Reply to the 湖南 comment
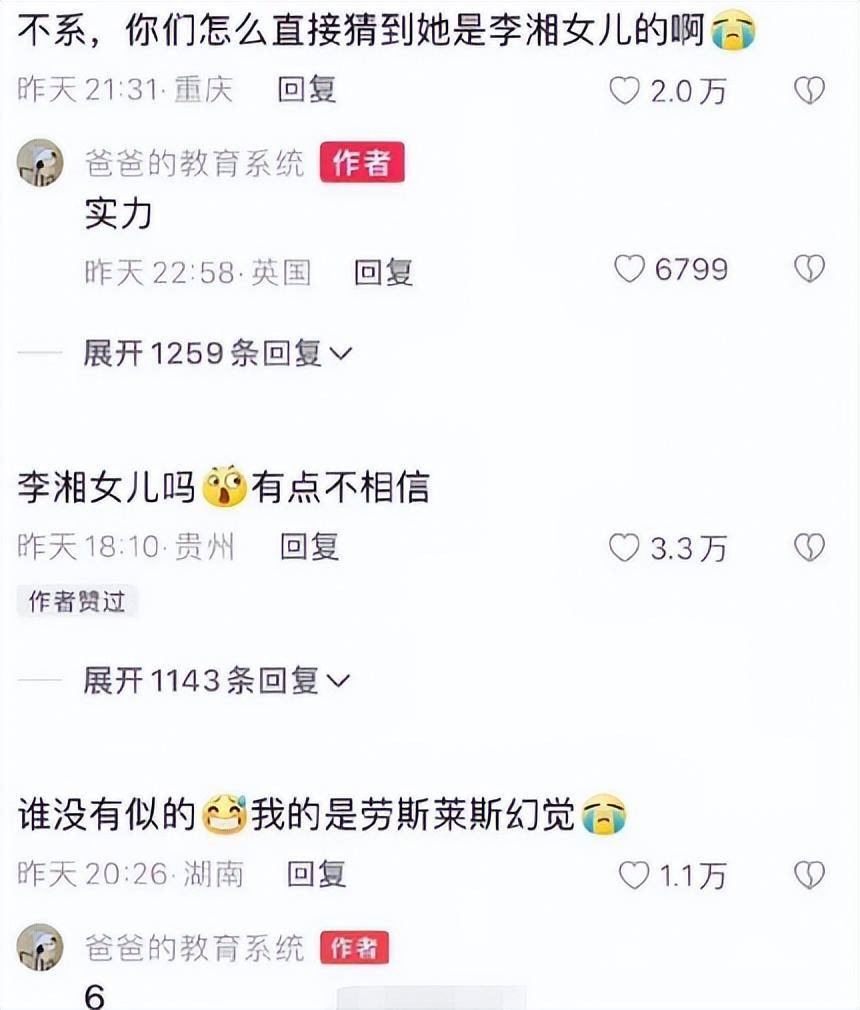The height and width of the screenshot is (1010, 860). tap(317, 875)
